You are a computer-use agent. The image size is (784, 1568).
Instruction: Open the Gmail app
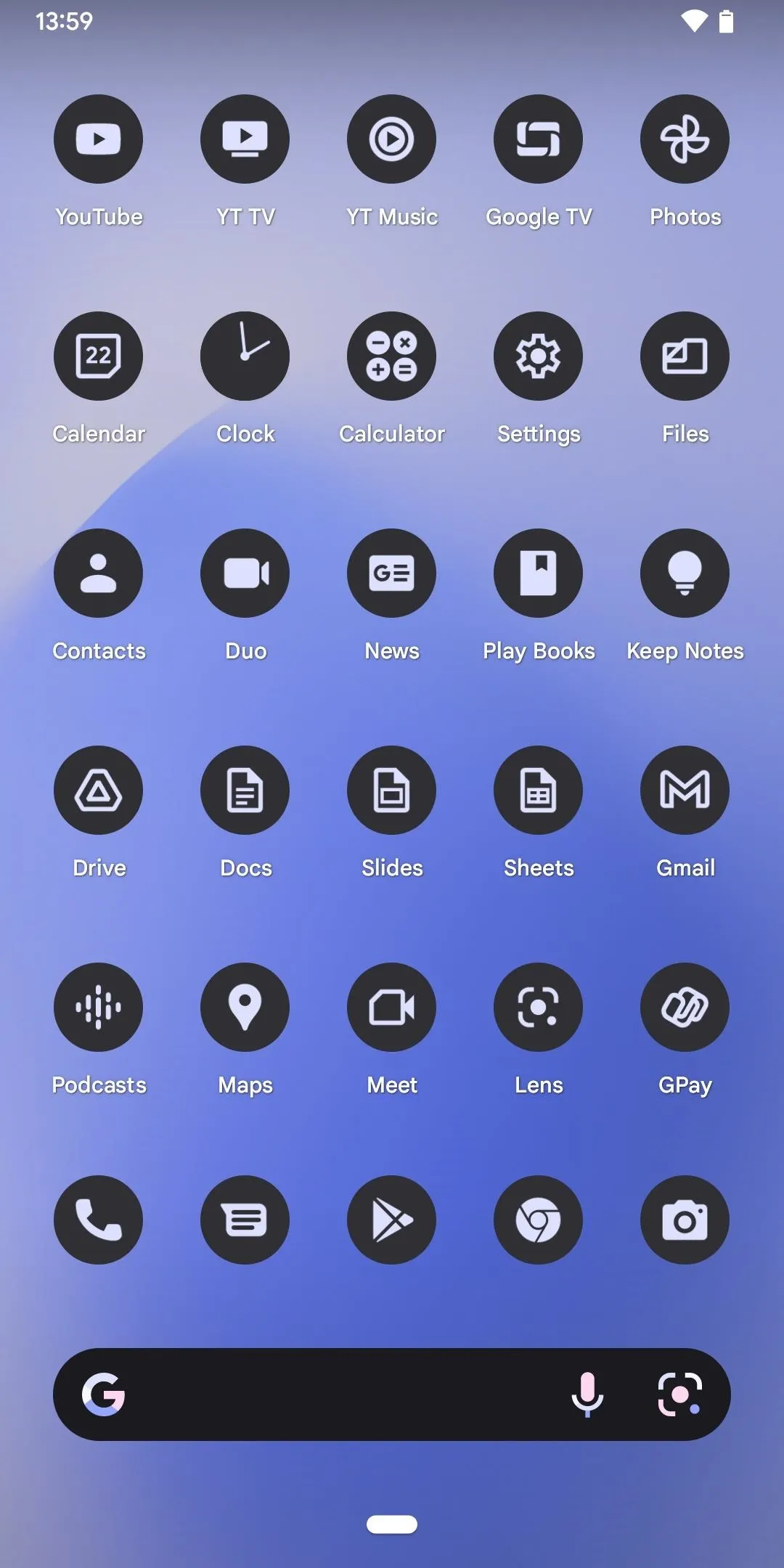[x=685, y=790]
